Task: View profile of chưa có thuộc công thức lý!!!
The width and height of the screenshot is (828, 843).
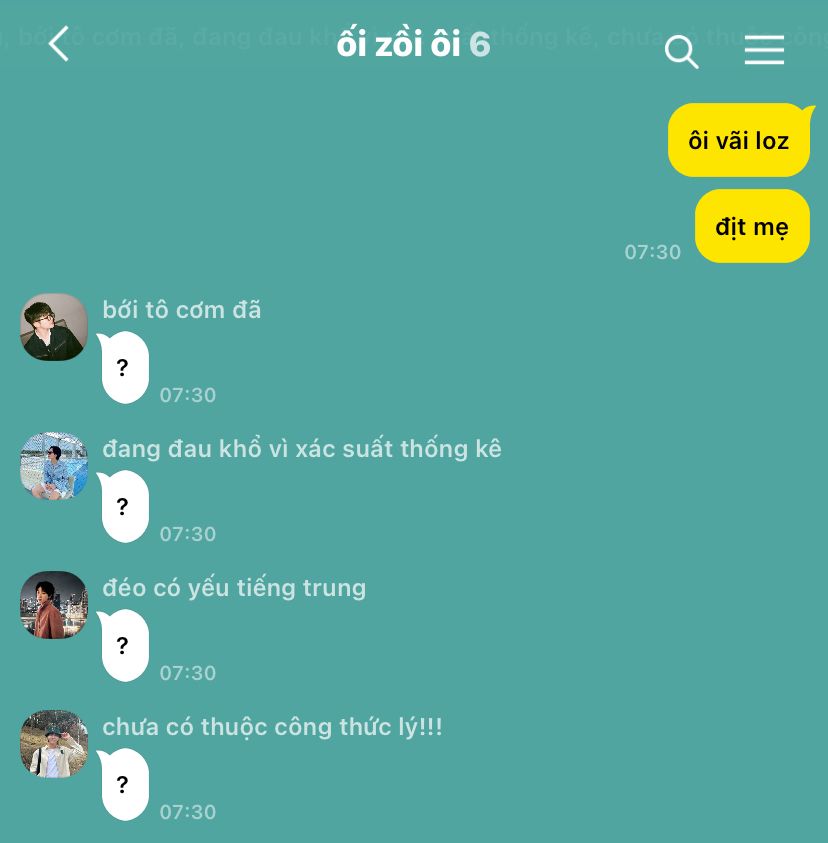Action: click(54, 744)
